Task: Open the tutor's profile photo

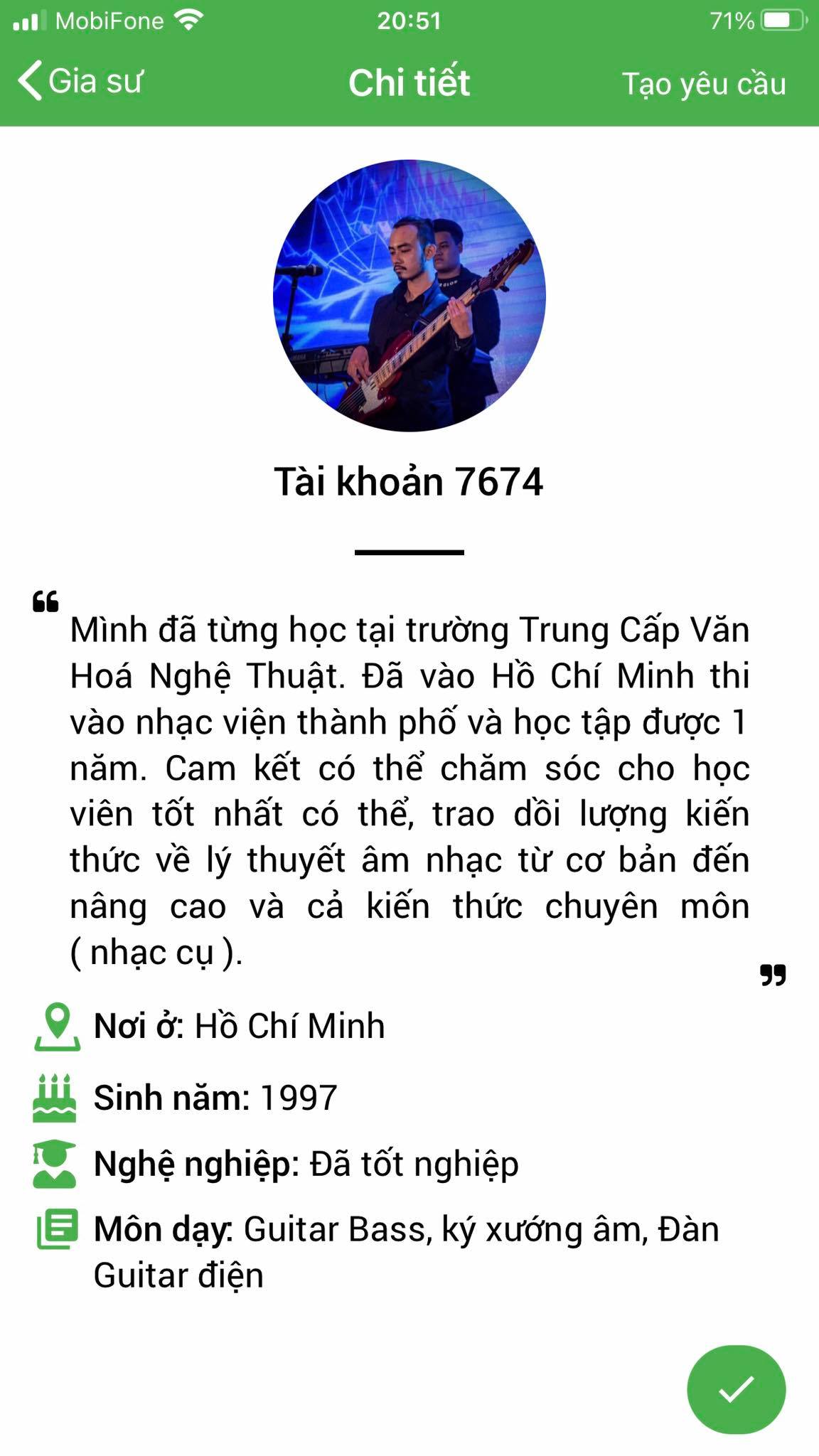Action: tap(409, 295)
